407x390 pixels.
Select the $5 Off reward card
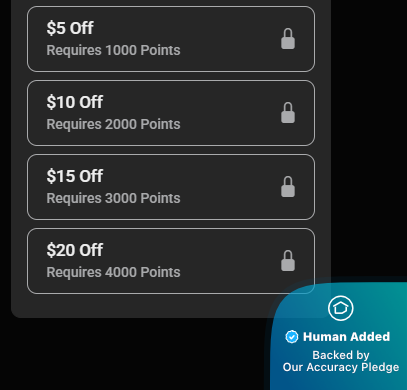coord(171,39)
